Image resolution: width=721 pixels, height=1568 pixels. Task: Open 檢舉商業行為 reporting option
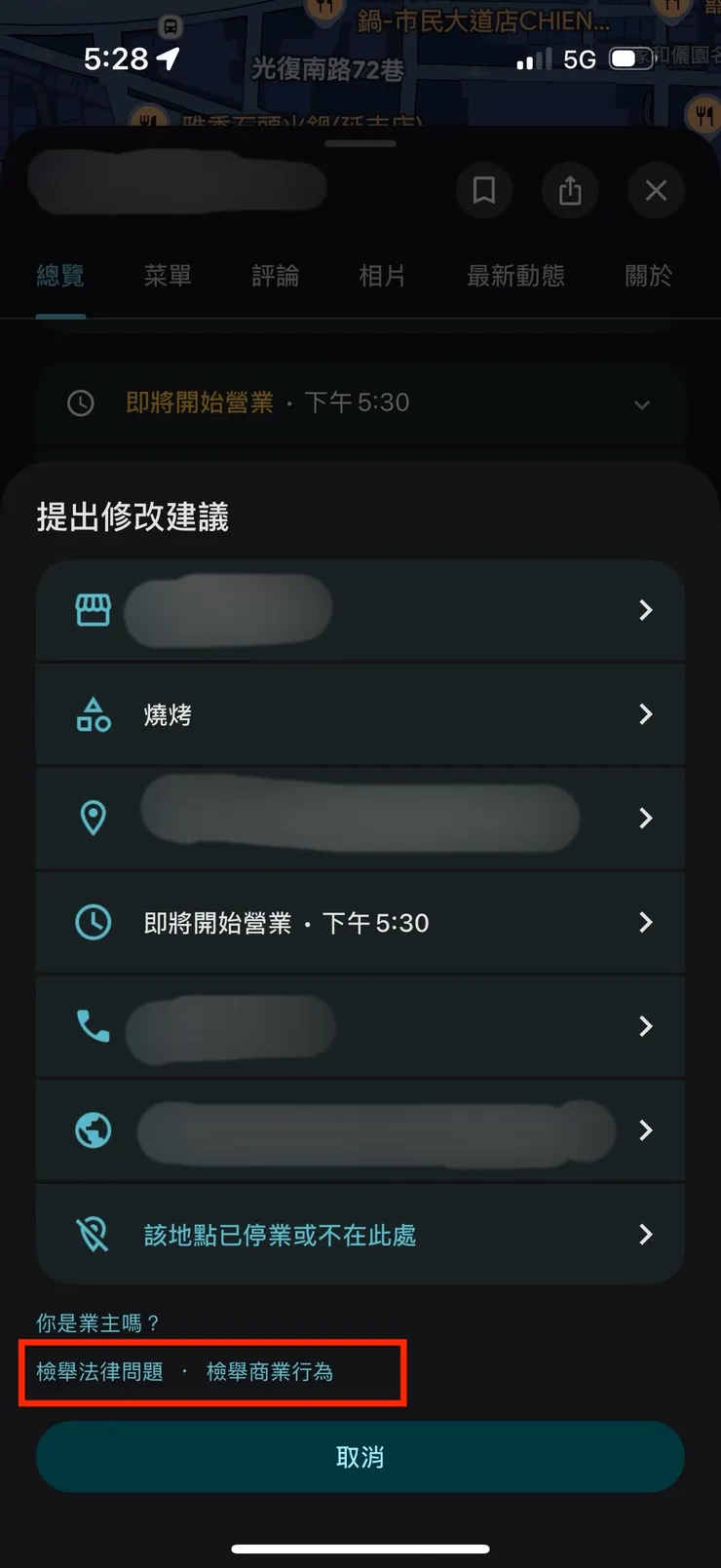pos(268,1371)
